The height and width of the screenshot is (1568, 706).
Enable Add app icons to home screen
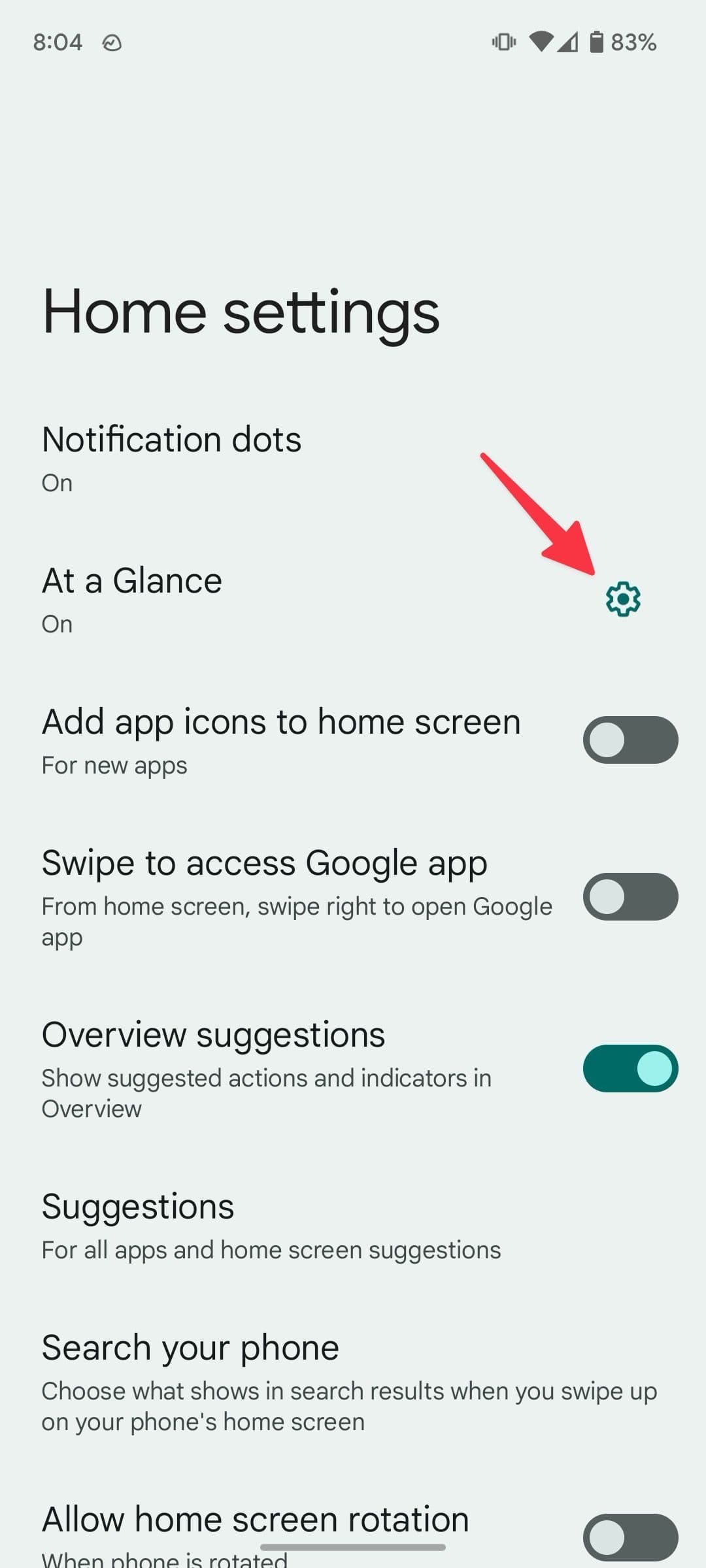[x=630, y=740]
